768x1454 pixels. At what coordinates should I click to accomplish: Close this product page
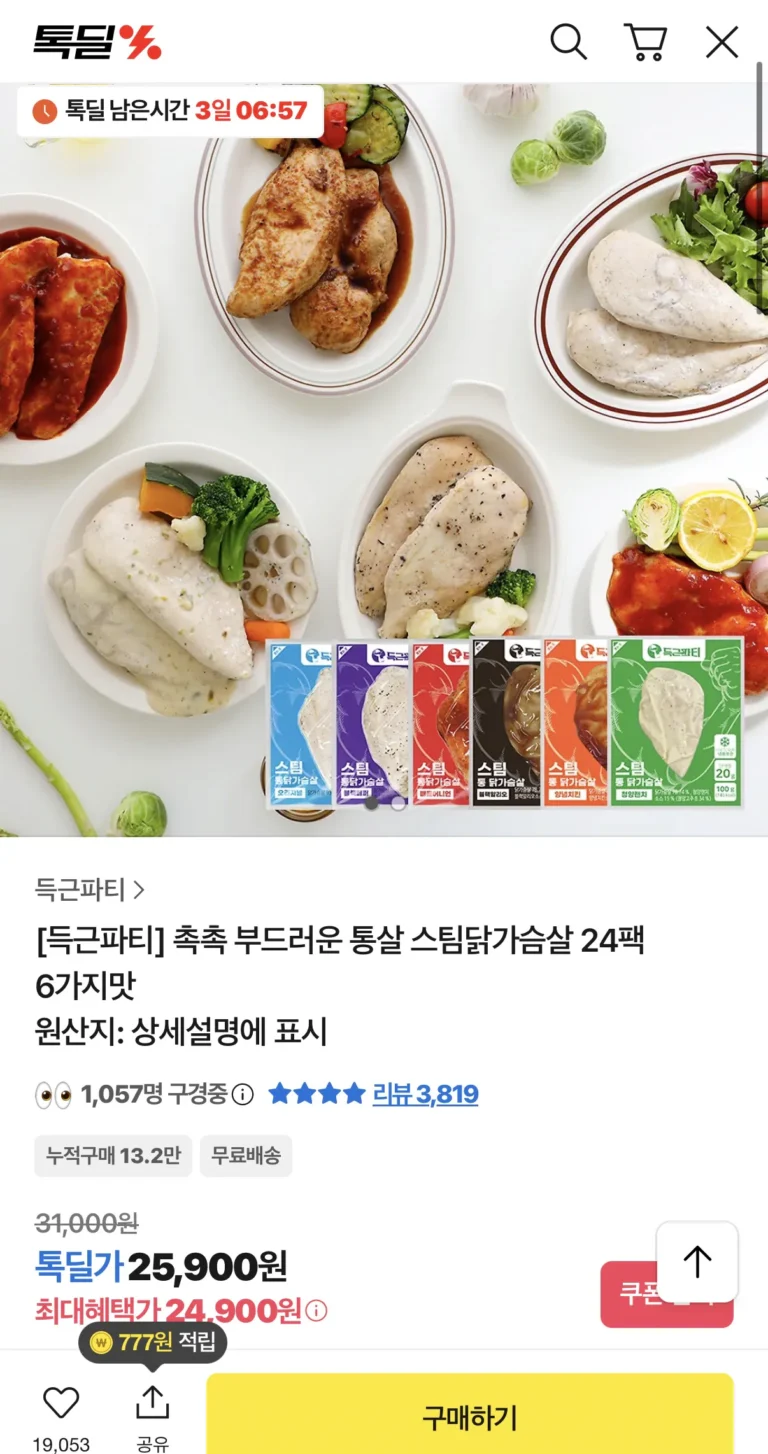click(721, 42)
